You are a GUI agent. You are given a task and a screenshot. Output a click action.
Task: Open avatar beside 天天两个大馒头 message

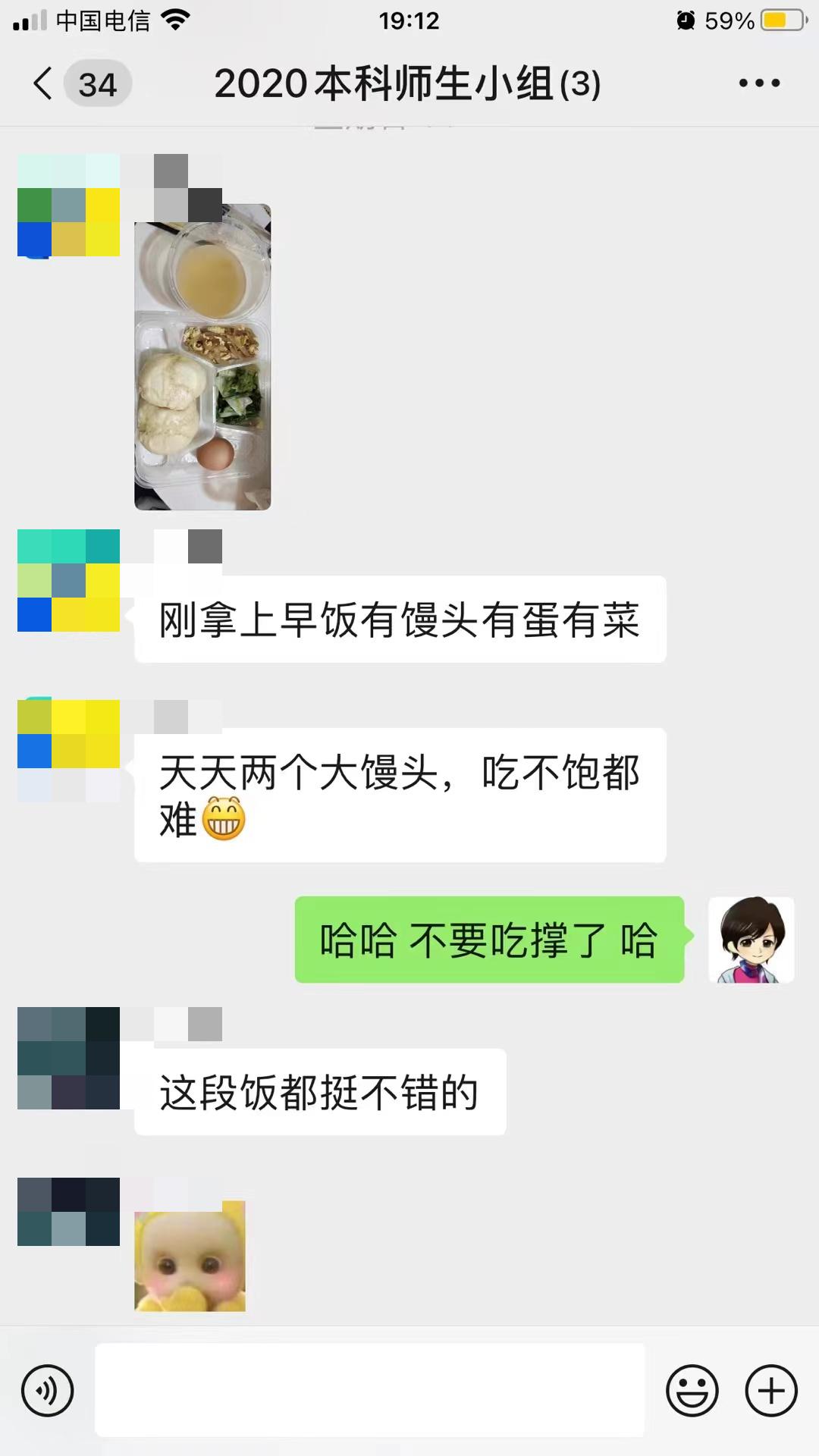pos(68,750)
